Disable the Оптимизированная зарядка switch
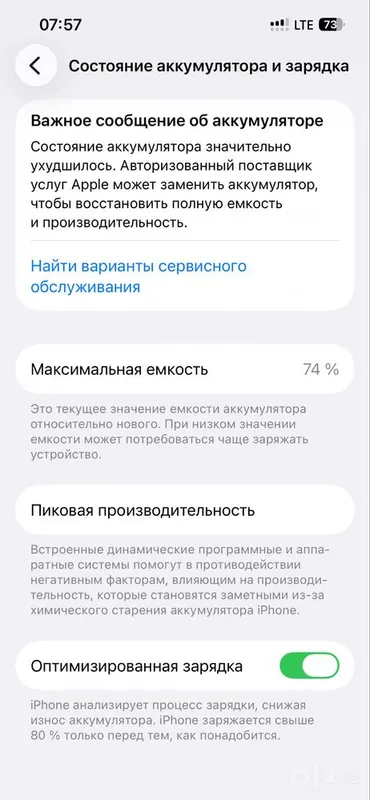This screenshot has height=800, width=370. (309, 666)
